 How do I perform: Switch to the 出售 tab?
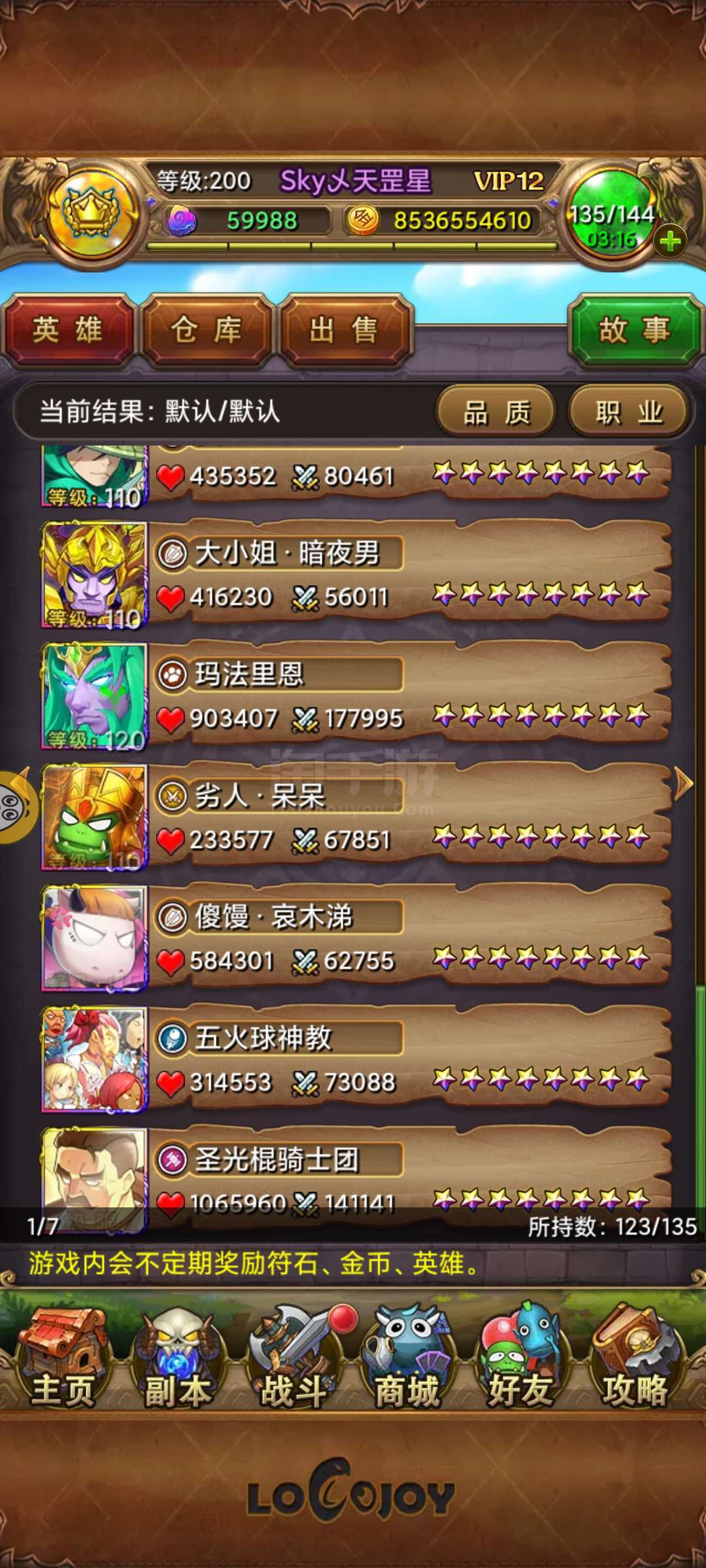click(345, 329)
